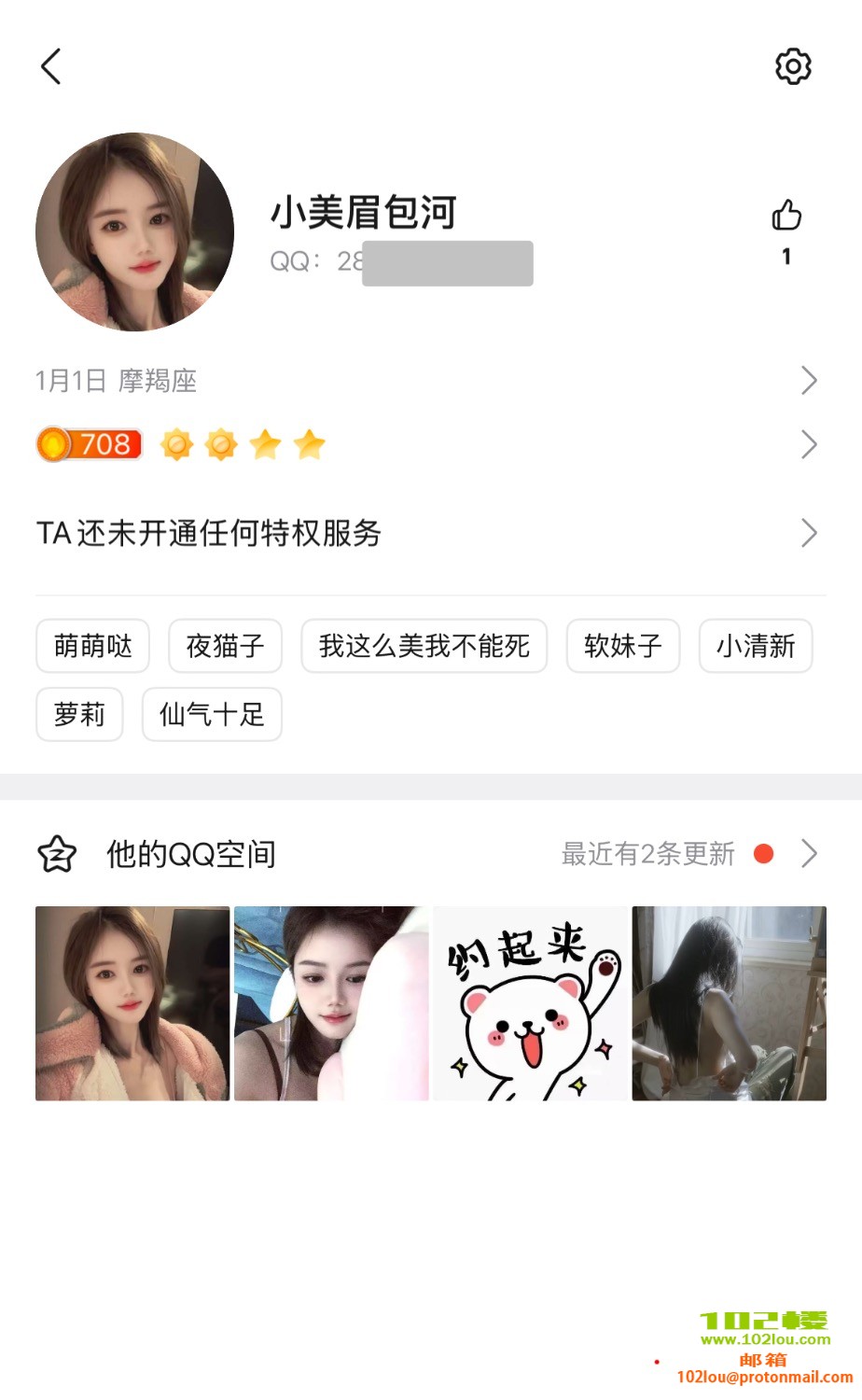This screenshot has height=1400, width=862.
Task: Select the 夜猫子 tag
Action: coord(225,646)
